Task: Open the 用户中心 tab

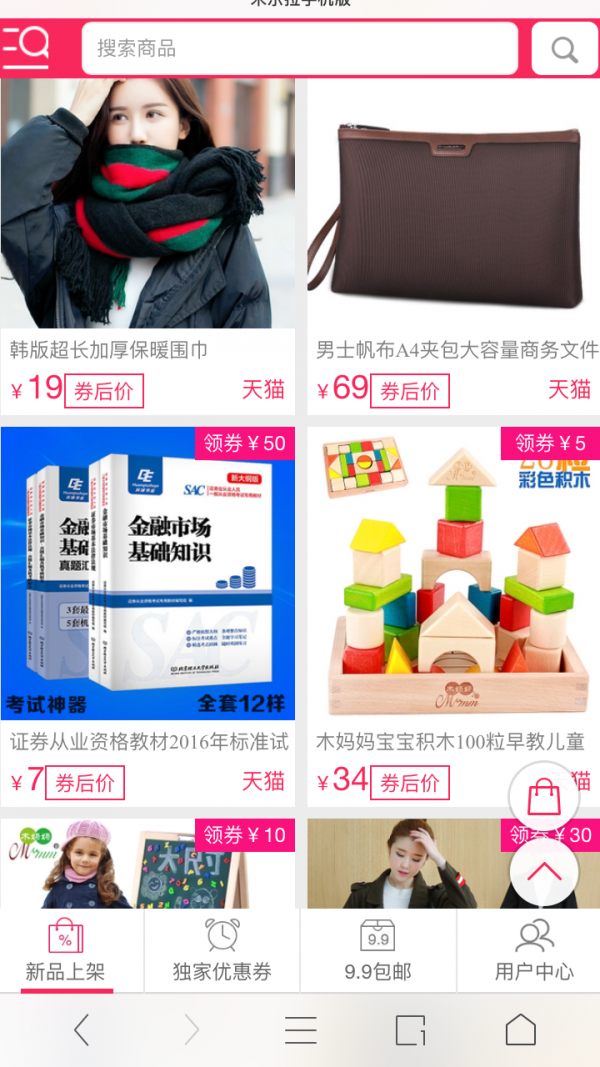Action: pos(534,950)
